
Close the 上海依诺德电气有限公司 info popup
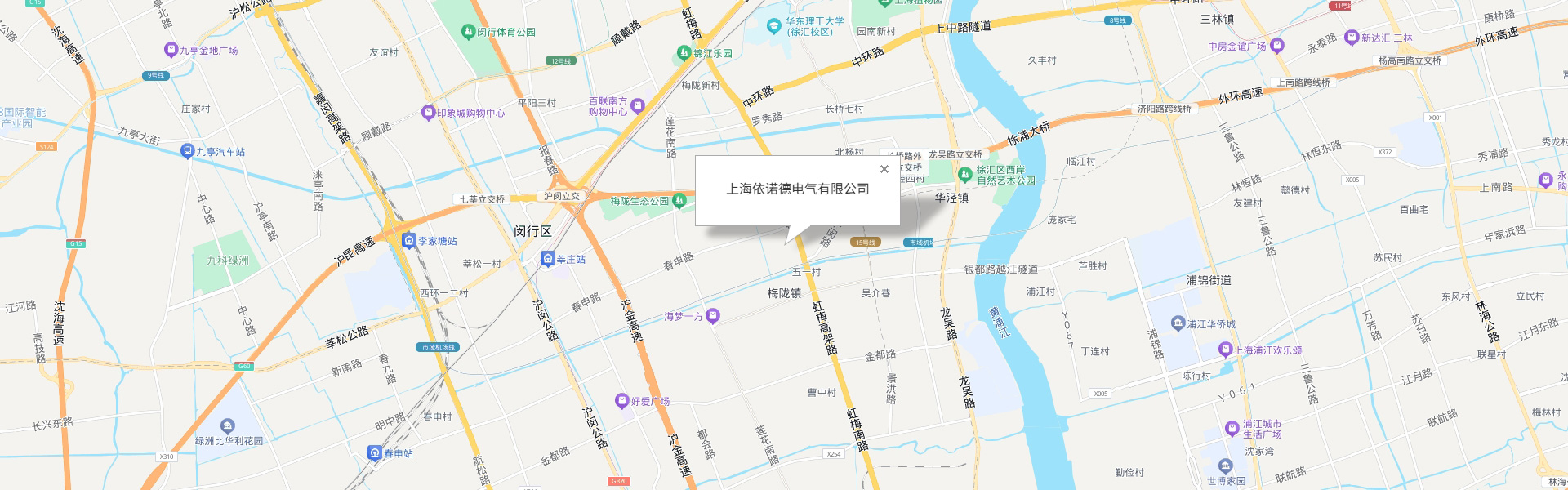coord(884,169)
